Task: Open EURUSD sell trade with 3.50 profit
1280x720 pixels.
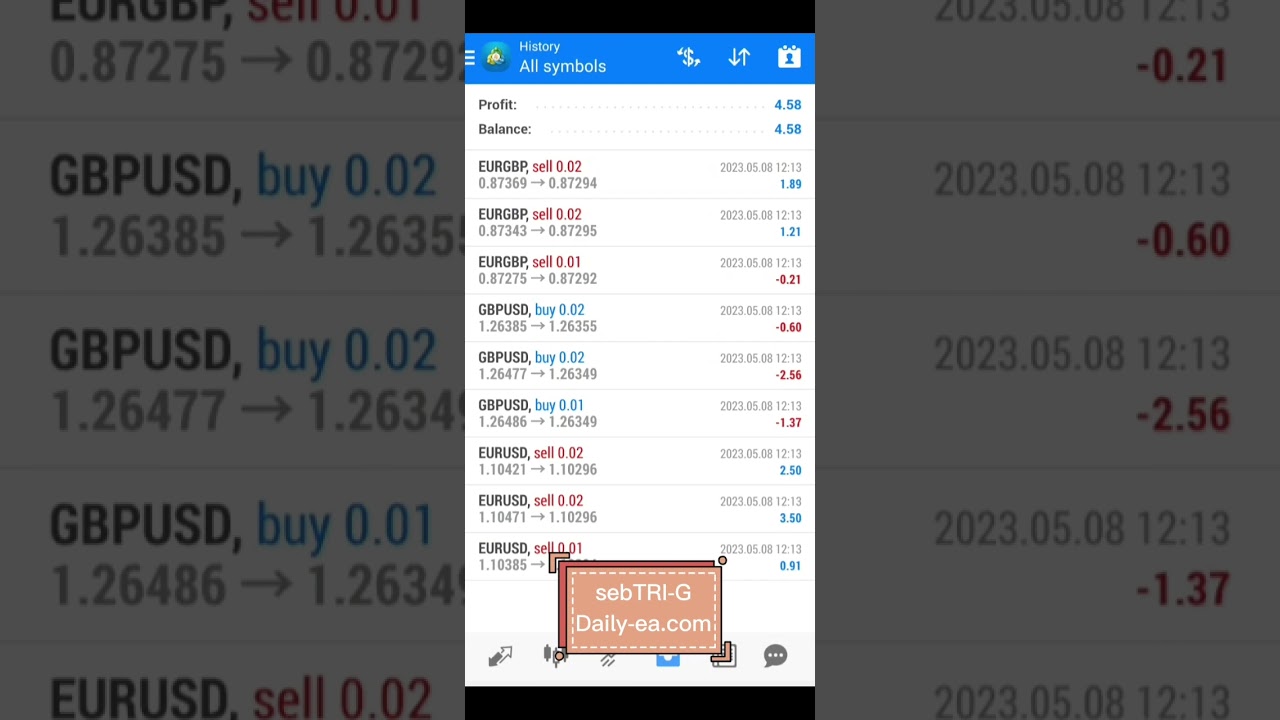Action: point(639,509)
